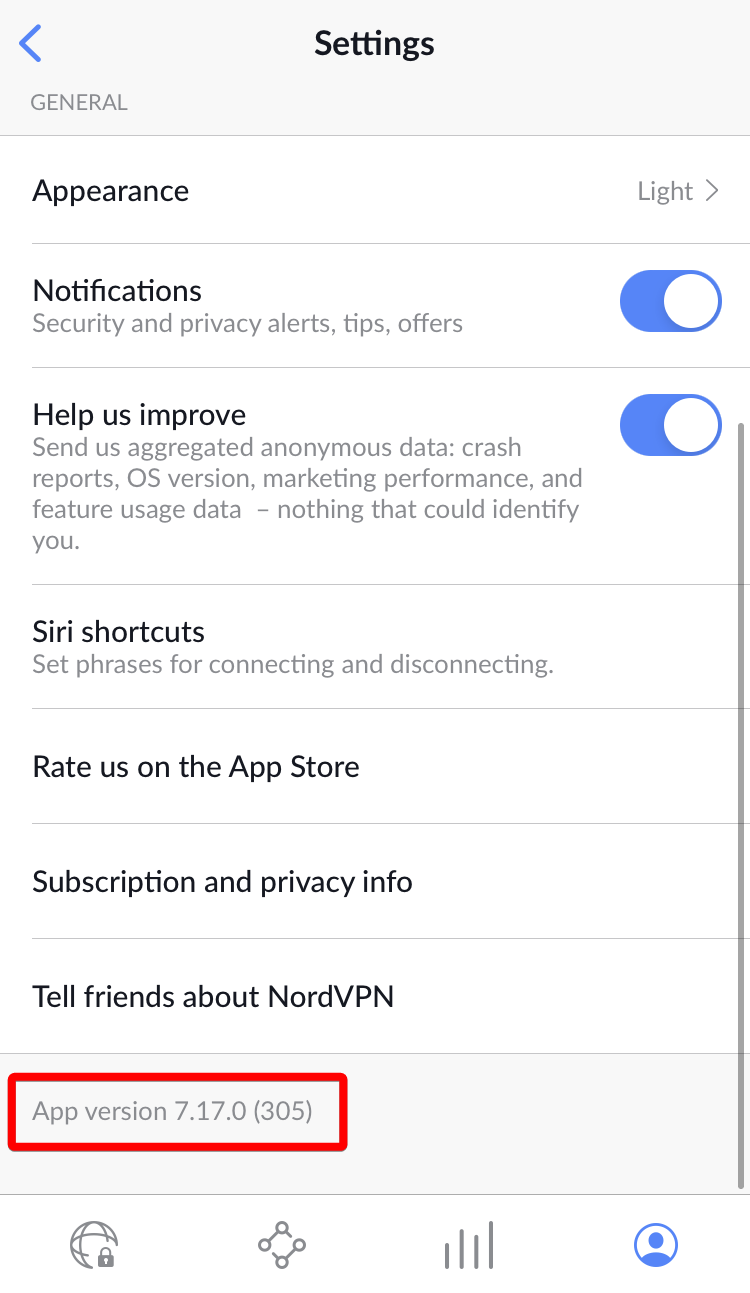Open the profile account icon
750x1293 pixels.
tap(656, 1244)
